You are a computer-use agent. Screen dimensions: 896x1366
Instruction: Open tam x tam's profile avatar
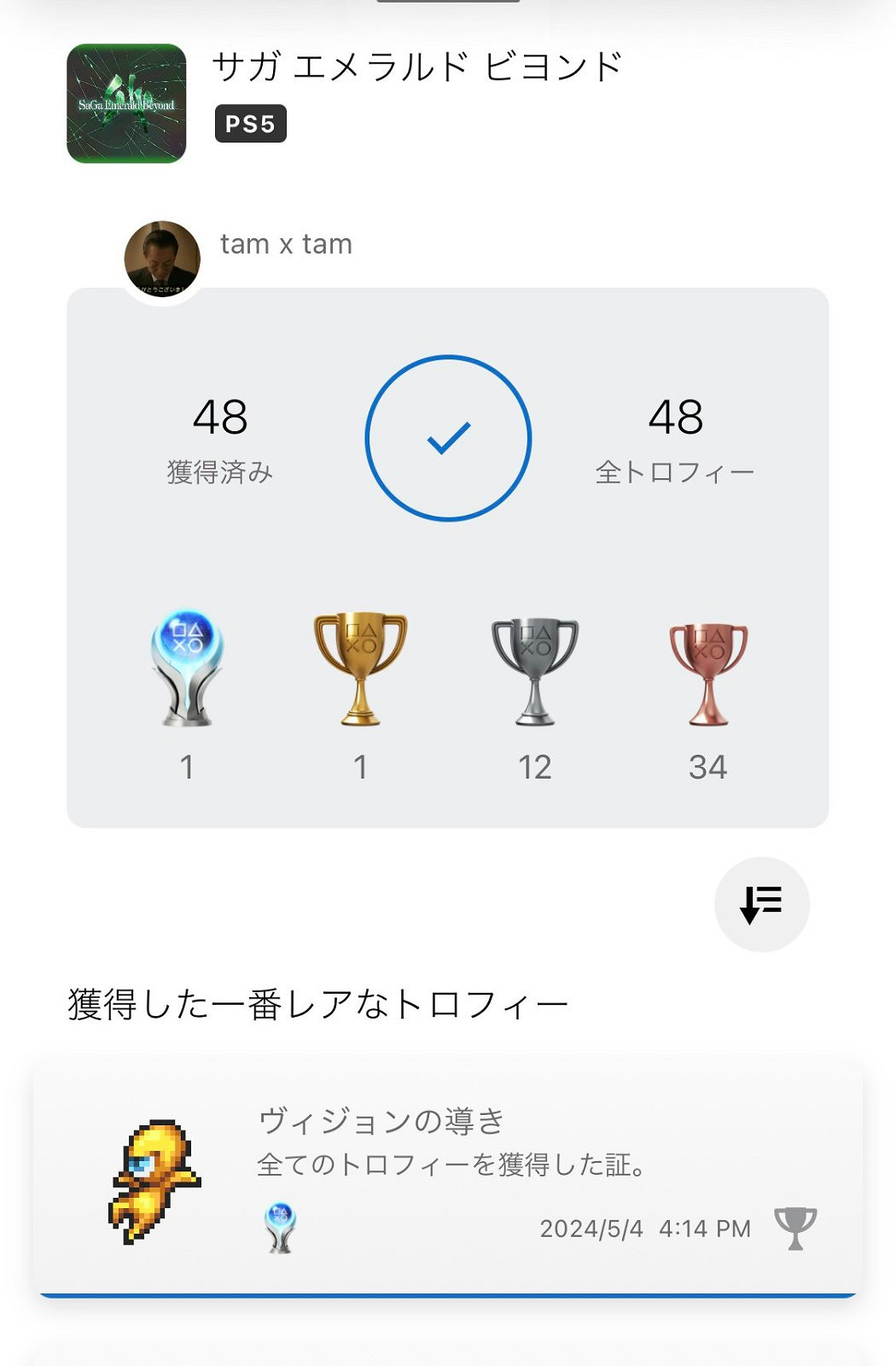tap(162, 259)
